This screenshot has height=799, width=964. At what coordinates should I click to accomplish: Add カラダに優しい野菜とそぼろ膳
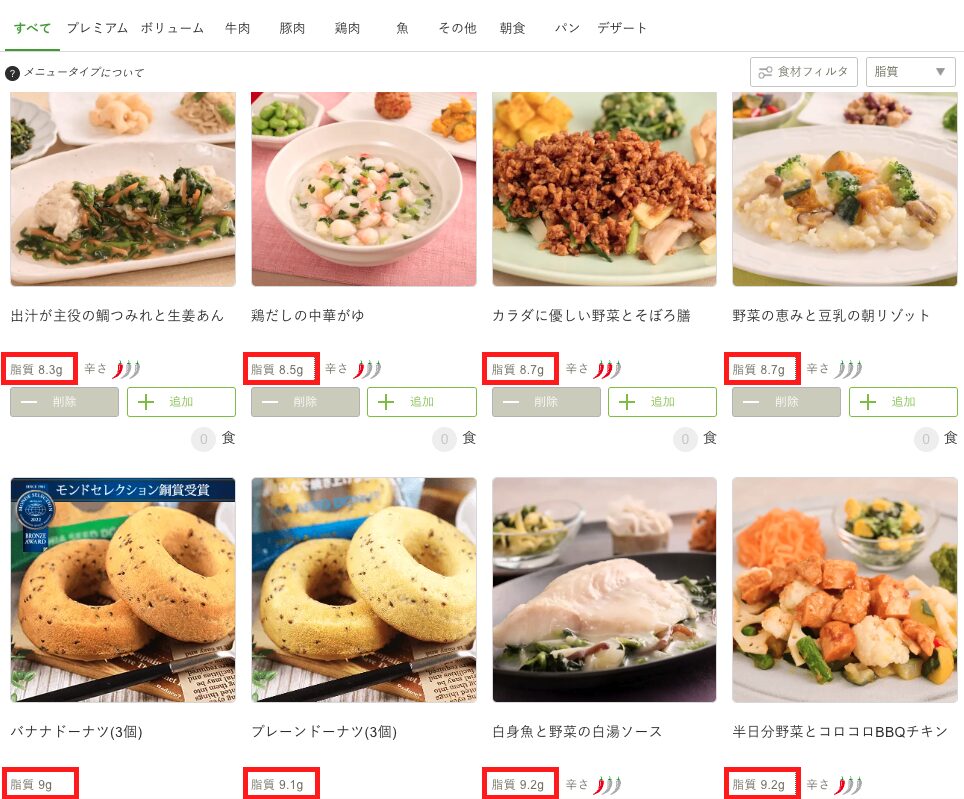click(x=662, y=402)
